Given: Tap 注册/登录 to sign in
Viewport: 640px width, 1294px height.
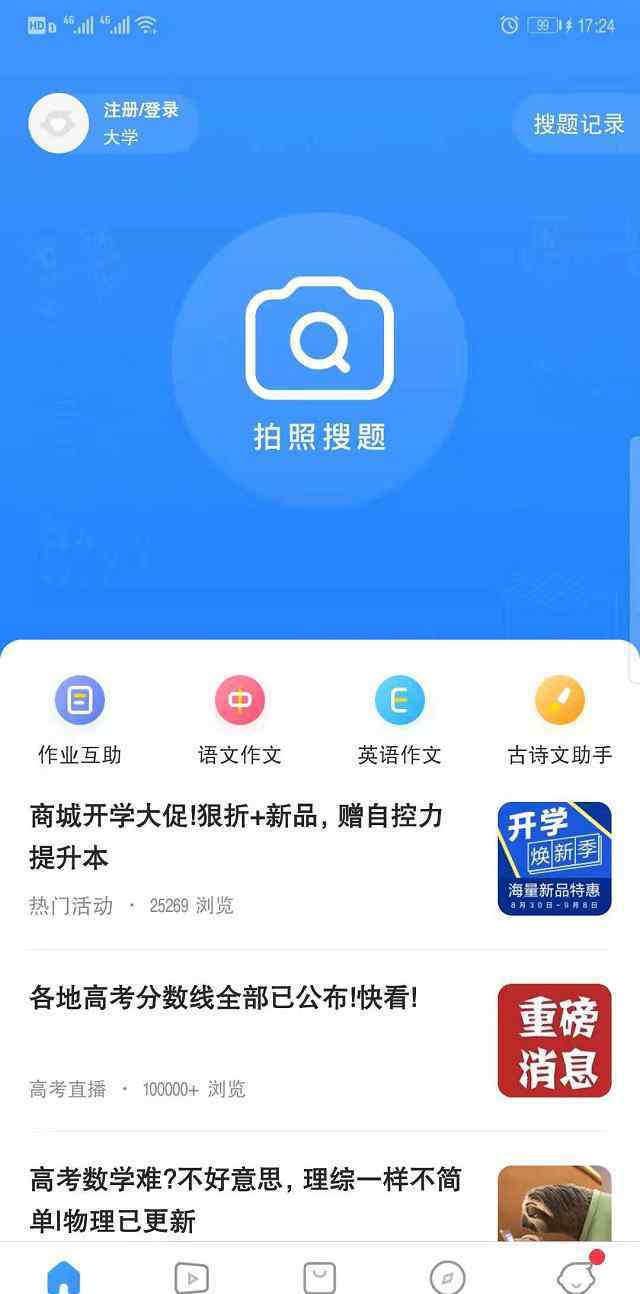Looking at the screenshot, I should (x=140, y=110).
